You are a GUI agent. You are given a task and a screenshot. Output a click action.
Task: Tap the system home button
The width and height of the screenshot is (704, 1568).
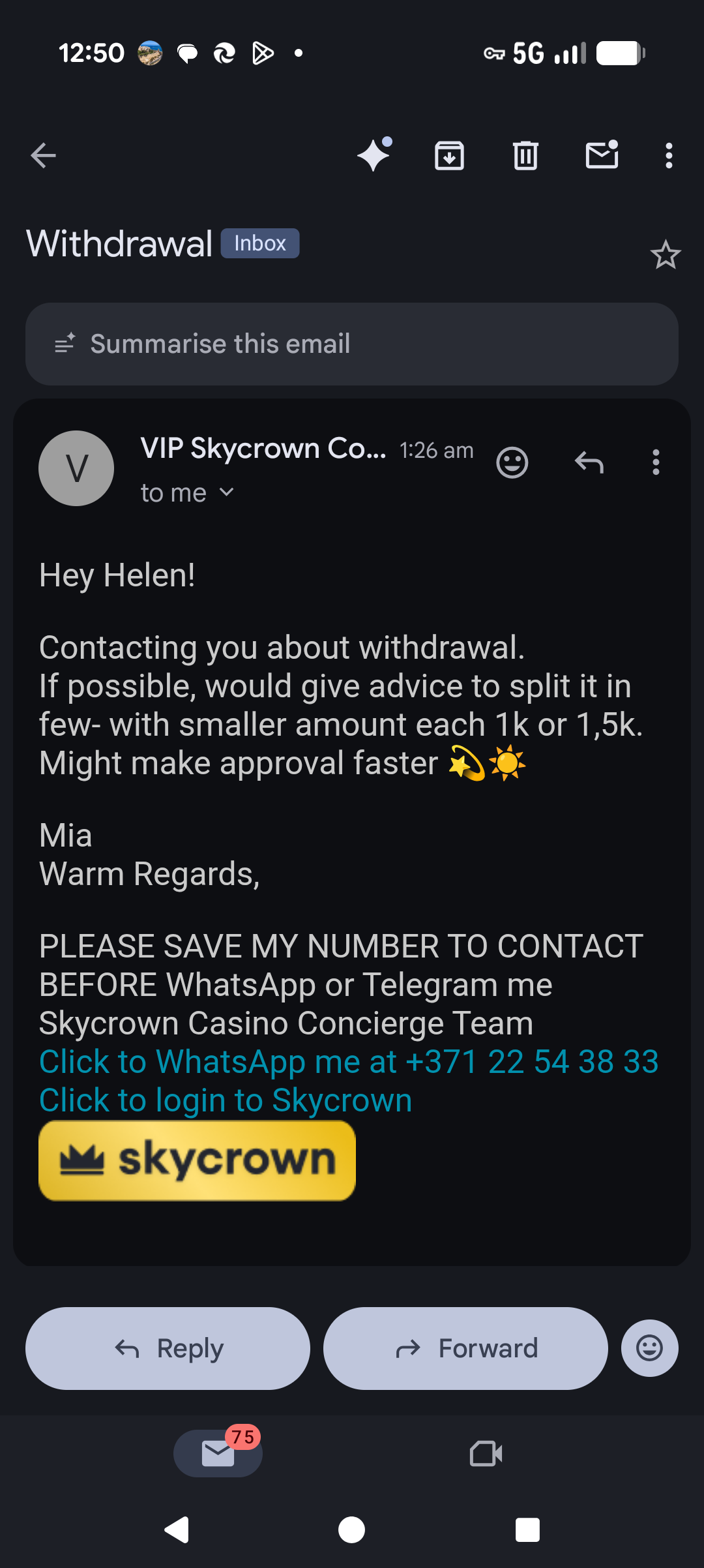pyautogui.click(x=352, y=1530)
